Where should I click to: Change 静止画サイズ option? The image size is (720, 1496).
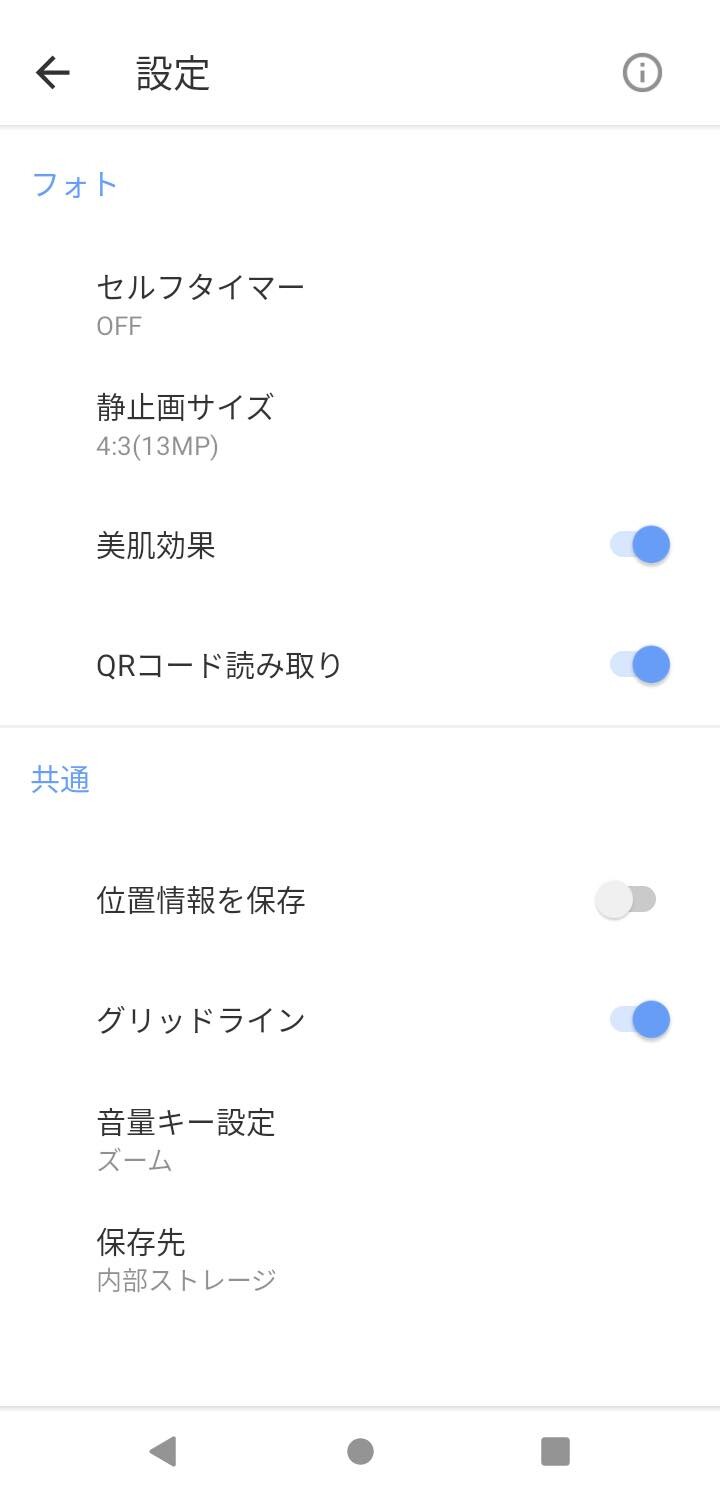[185, 425]
